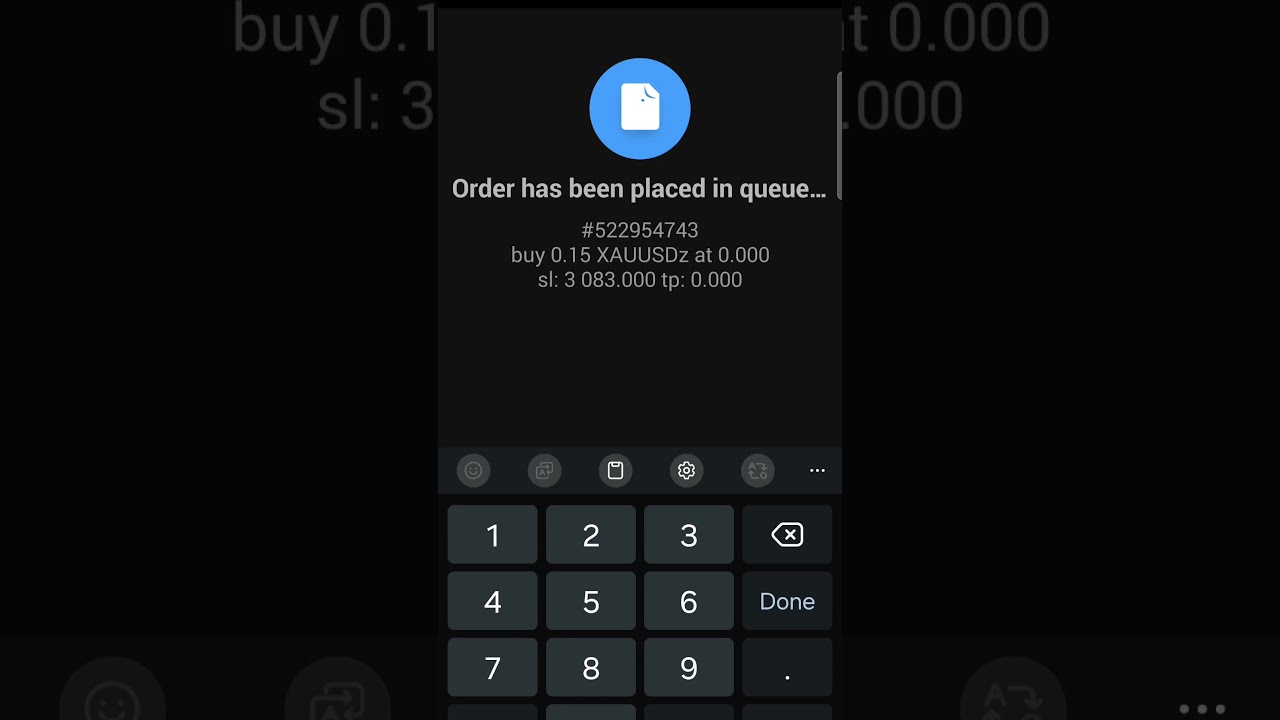Image resolution: width=1280 pixels, height=720 pixels.
Task: Open keyboard settings gear
Action: [686, 470]
